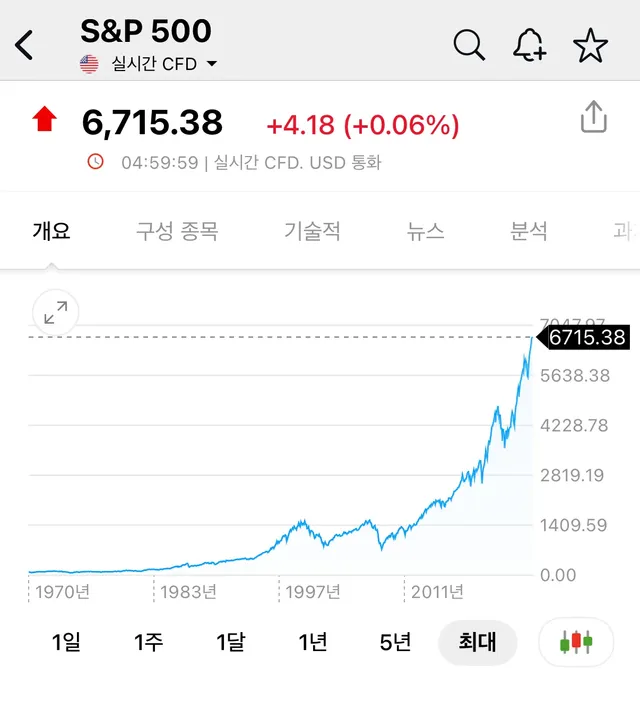This screenshot has height=710, width=640.
Task: Open the search magnifier icon
Action: (x=469, y=45)
